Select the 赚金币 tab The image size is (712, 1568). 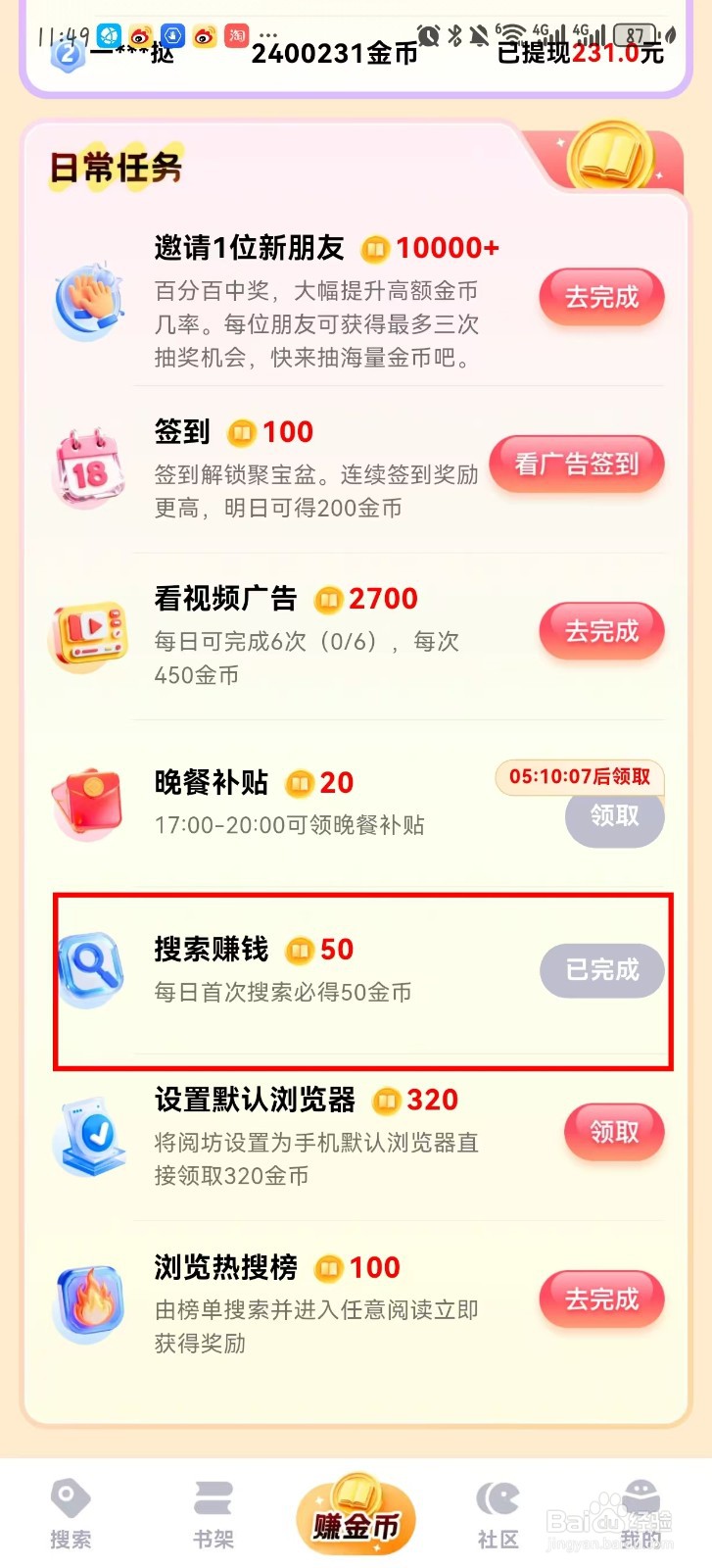tap(356, 1514)
